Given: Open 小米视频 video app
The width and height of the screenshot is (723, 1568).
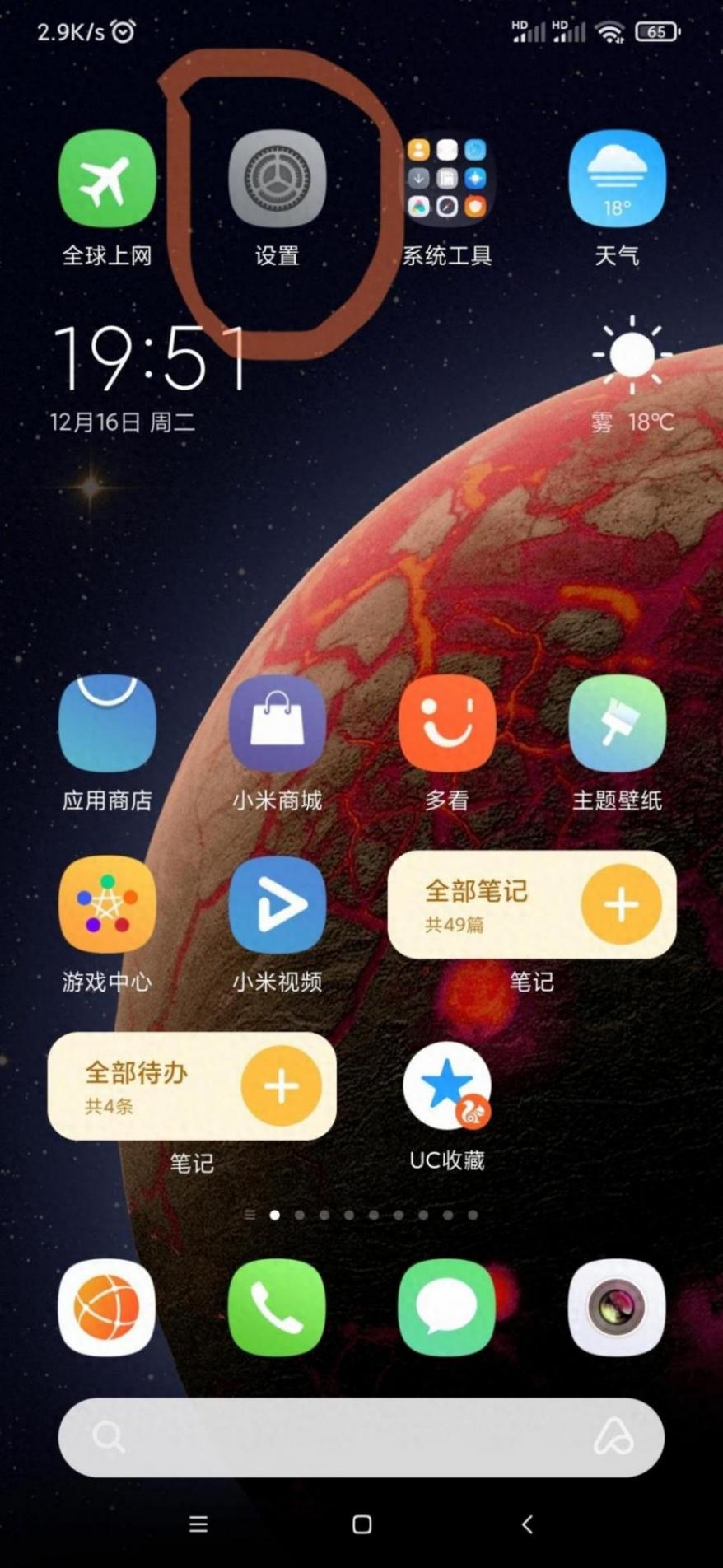Looking at the screenshot, I should (277, 904).
